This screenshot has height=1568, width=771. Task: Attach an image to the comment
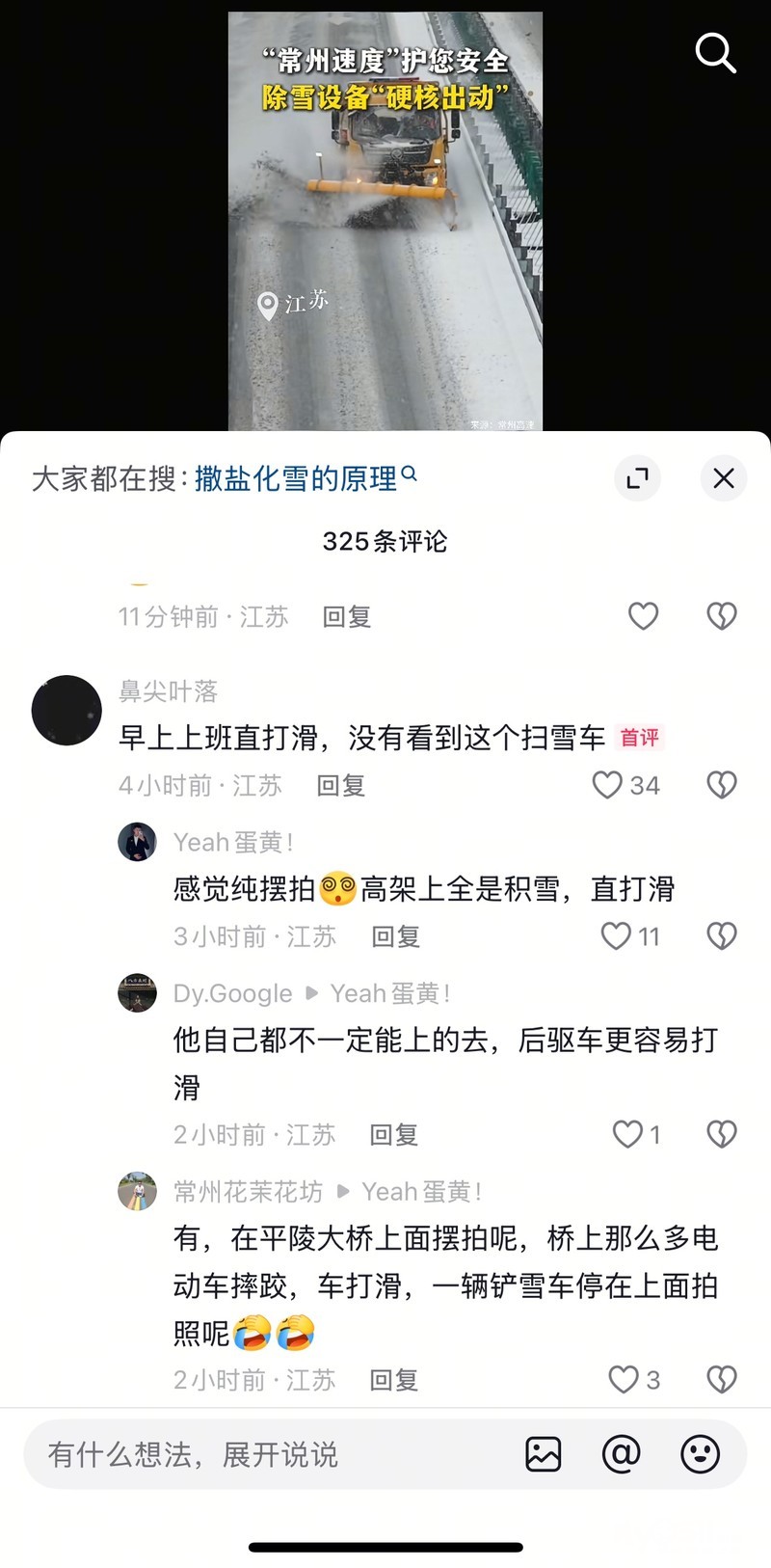(x=544, y=1454)
